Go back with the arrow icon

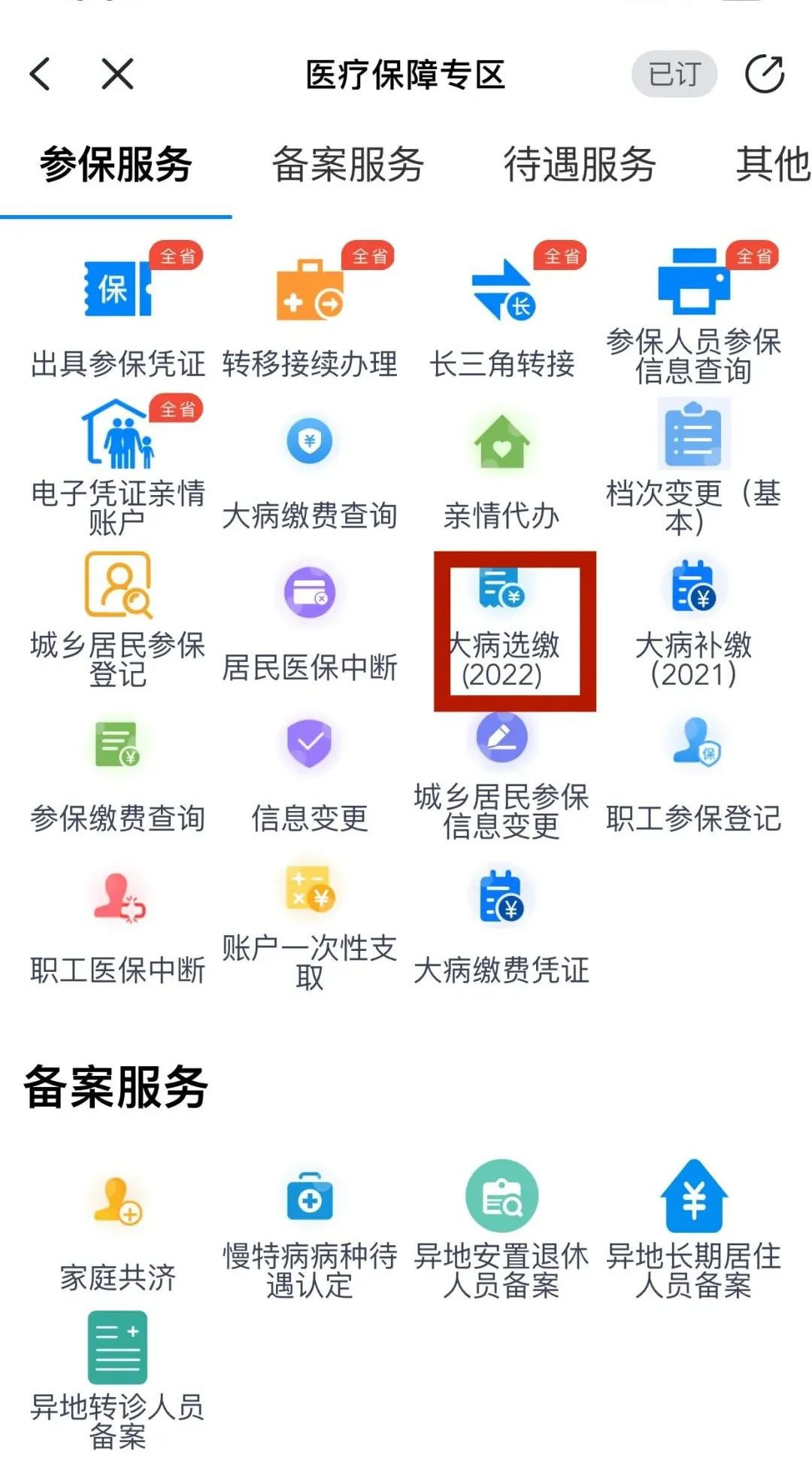pos(41,74)
